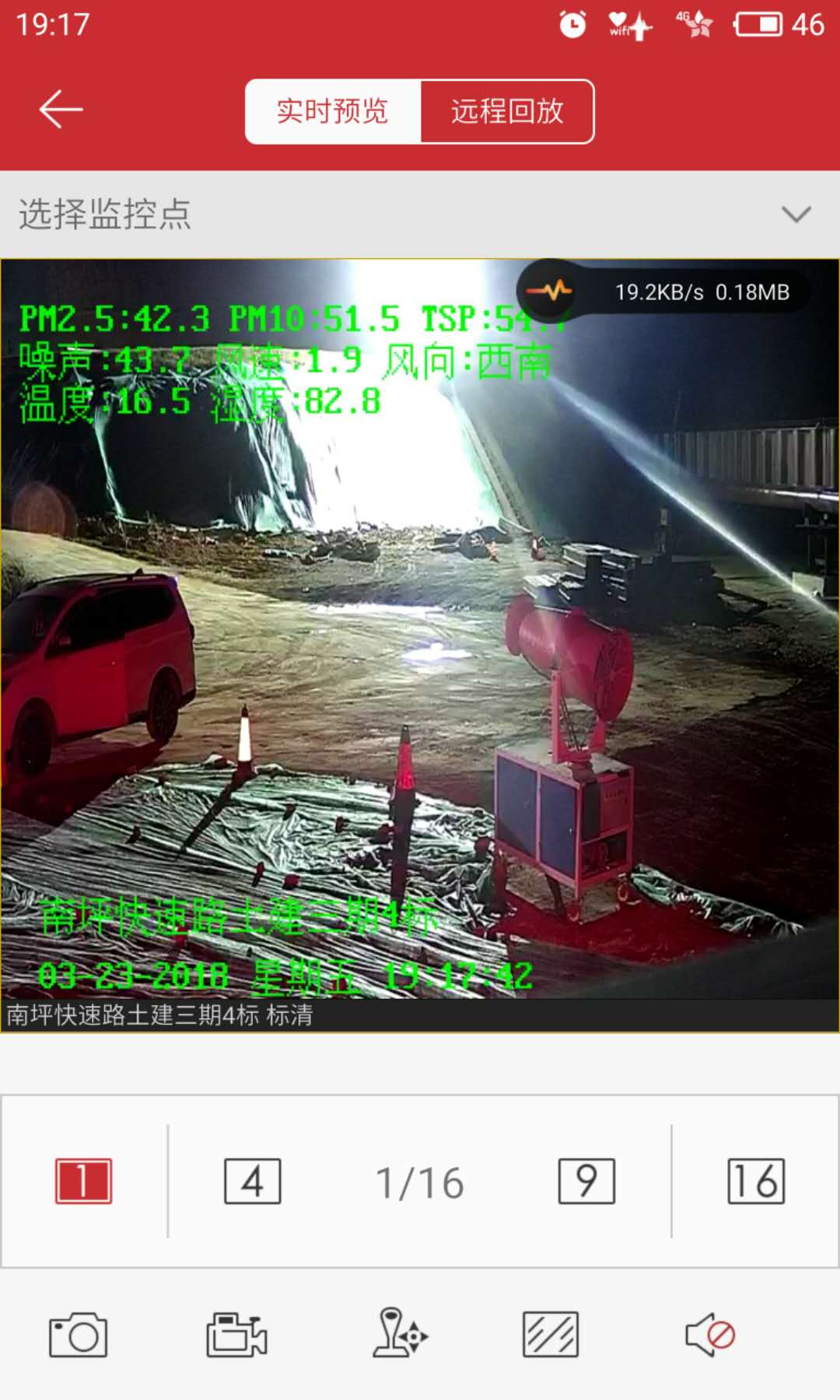Start recording with the video camera icon
Image resolution: width=840 pixels, height=1400 pixels.
click(x=236, y=1335)
